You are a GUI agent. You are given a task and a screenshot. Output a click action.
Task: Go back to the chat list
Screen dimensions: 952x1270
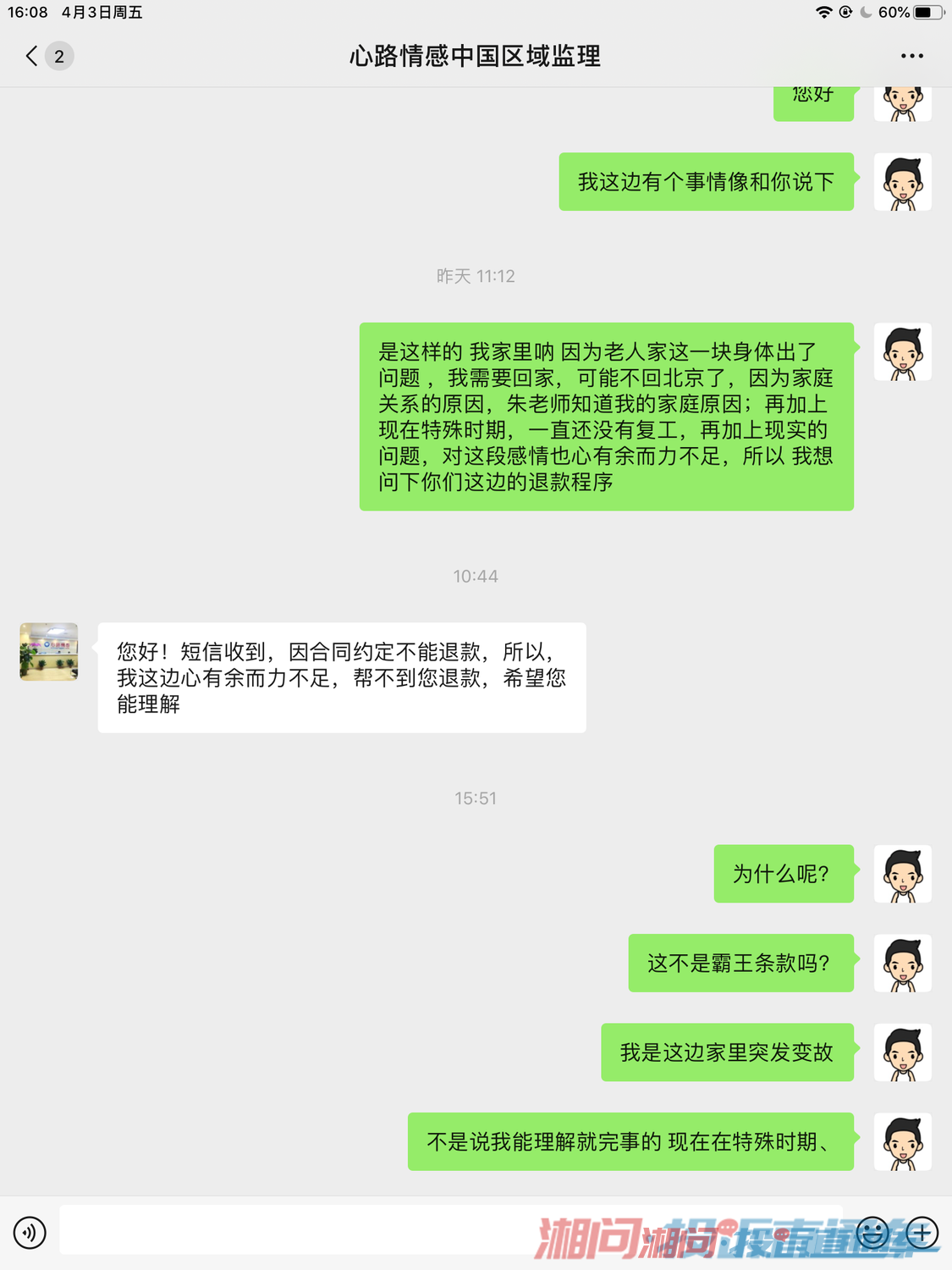32,57
